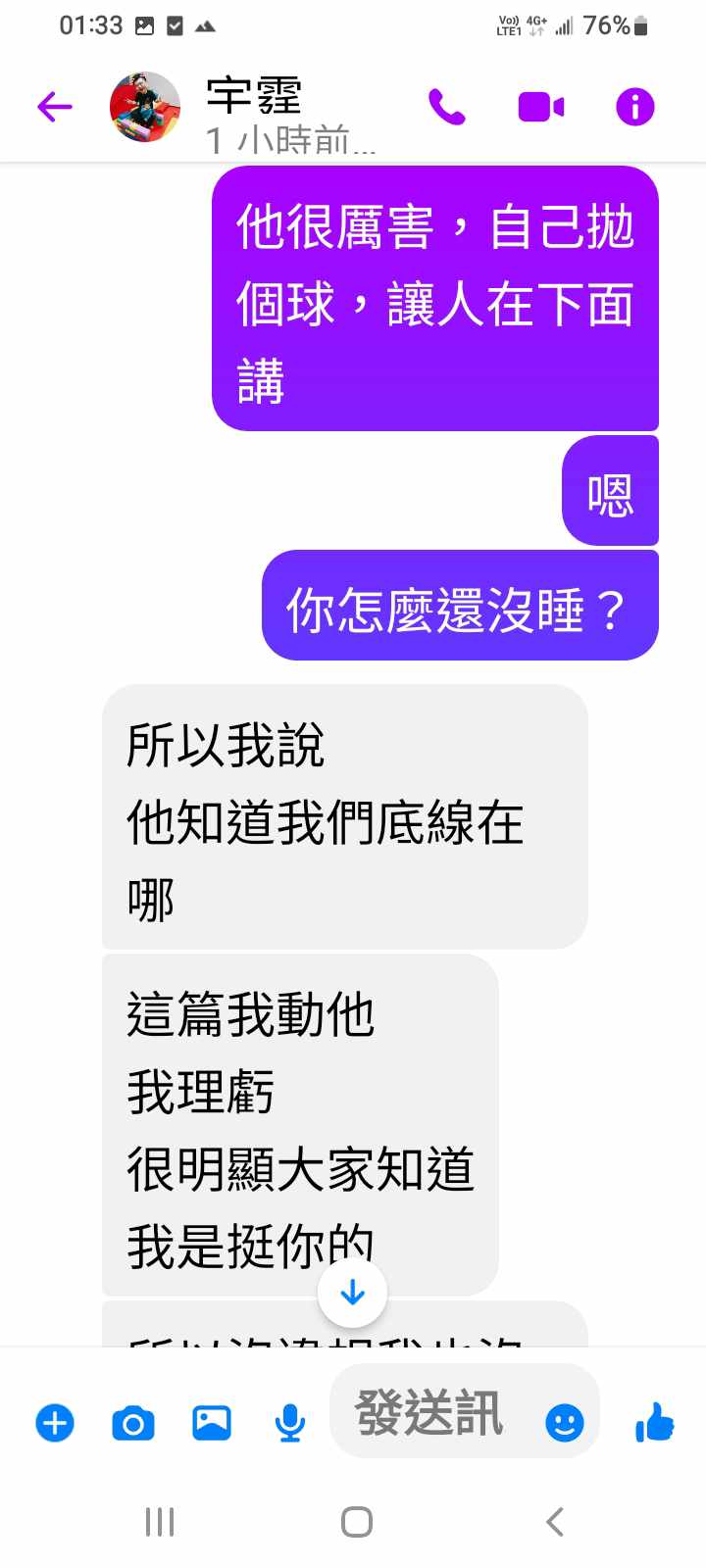The image size is (706, 1568).
Task: Go to the home screen
Action: (x=356, y=1522)
